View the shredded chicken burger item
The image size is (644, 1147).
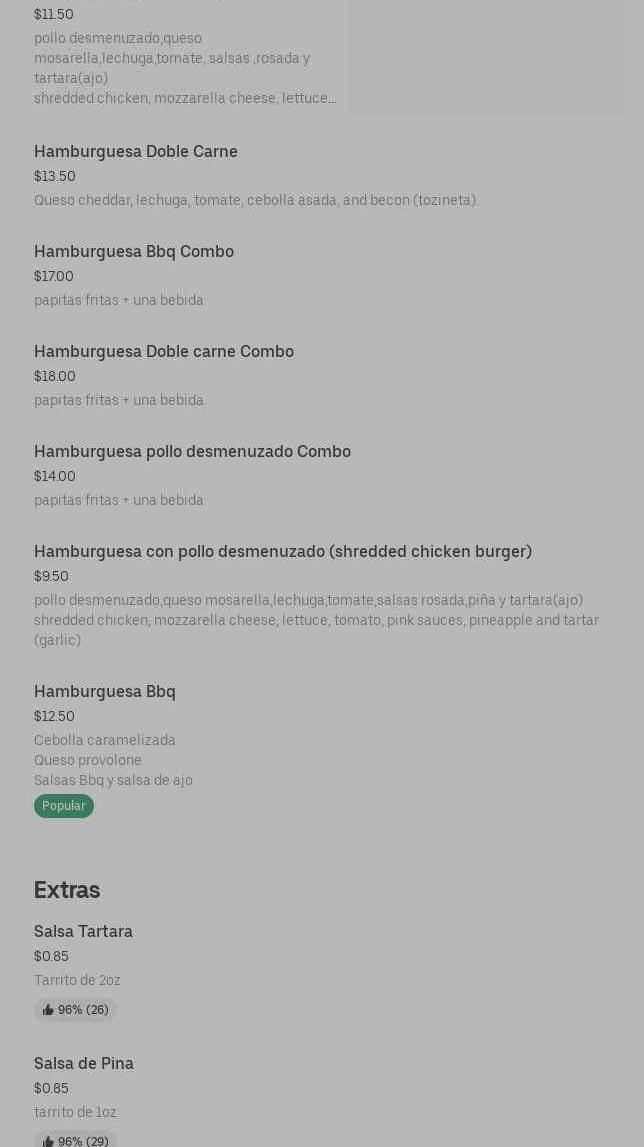click(x=283, y=552)
